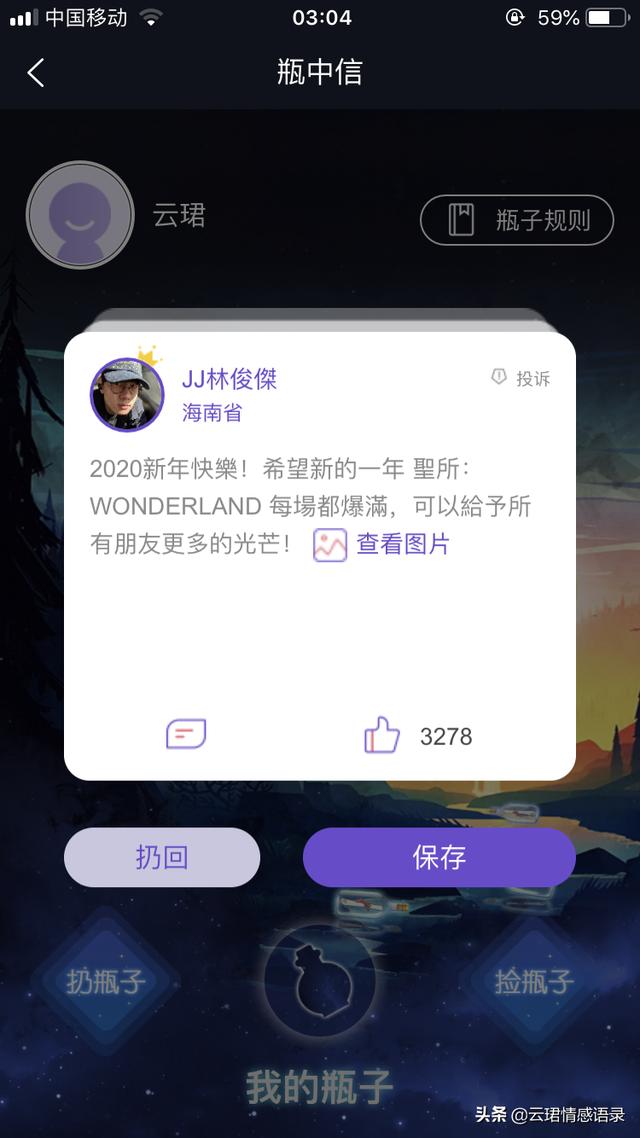Throw the bottle back with 扔回
The image size is (640, 1138).
pos(162,857)
